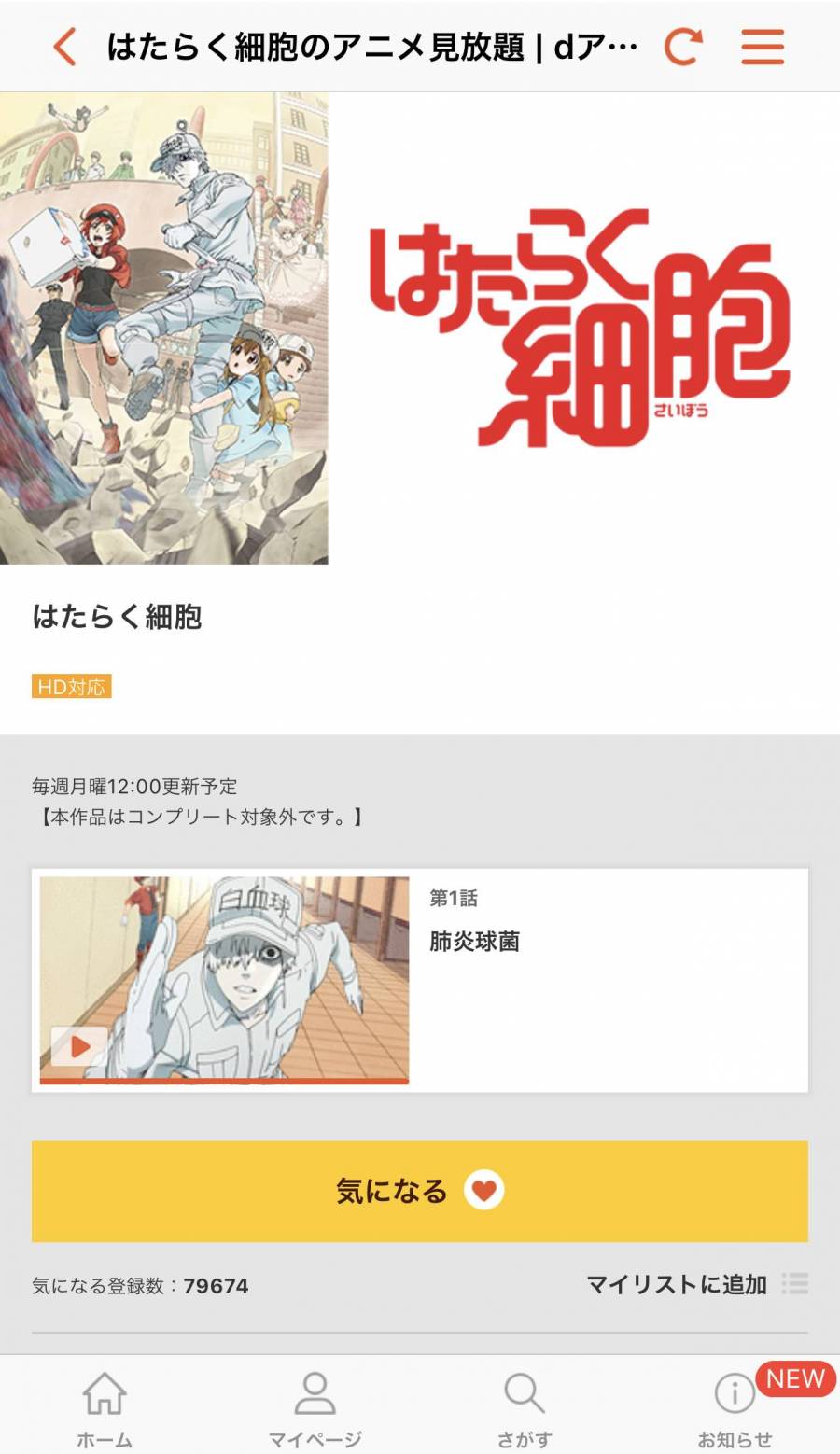This screenshot has height=1454, width=840.
Task: Open the お知らせ notifications tab
Action: [x=735, y=1407]
